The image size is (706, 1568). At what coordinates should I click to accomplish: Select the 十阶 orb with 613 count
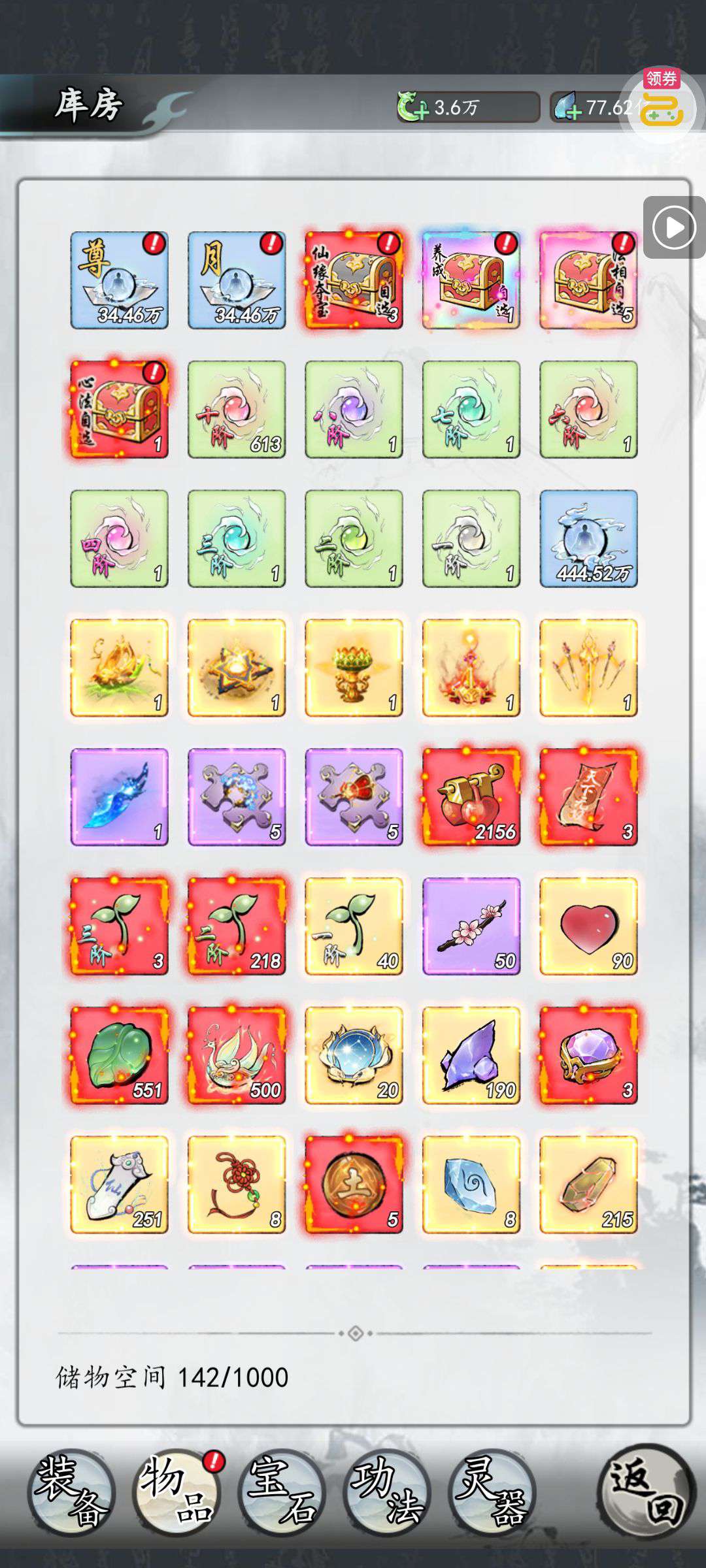(237, 410)
